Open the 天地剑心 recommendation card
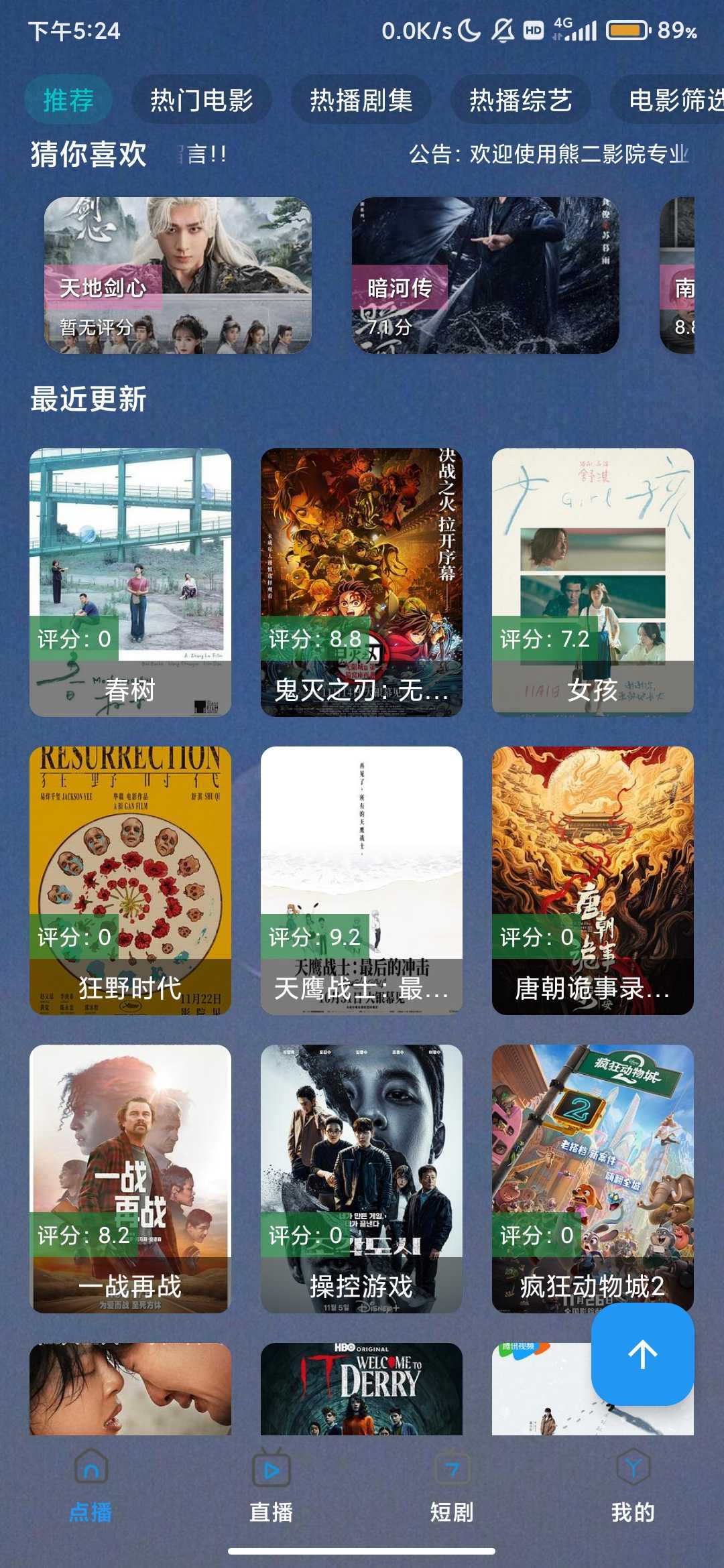The image size is (724, 1568). pyautogui.click(x=178, y=275)
